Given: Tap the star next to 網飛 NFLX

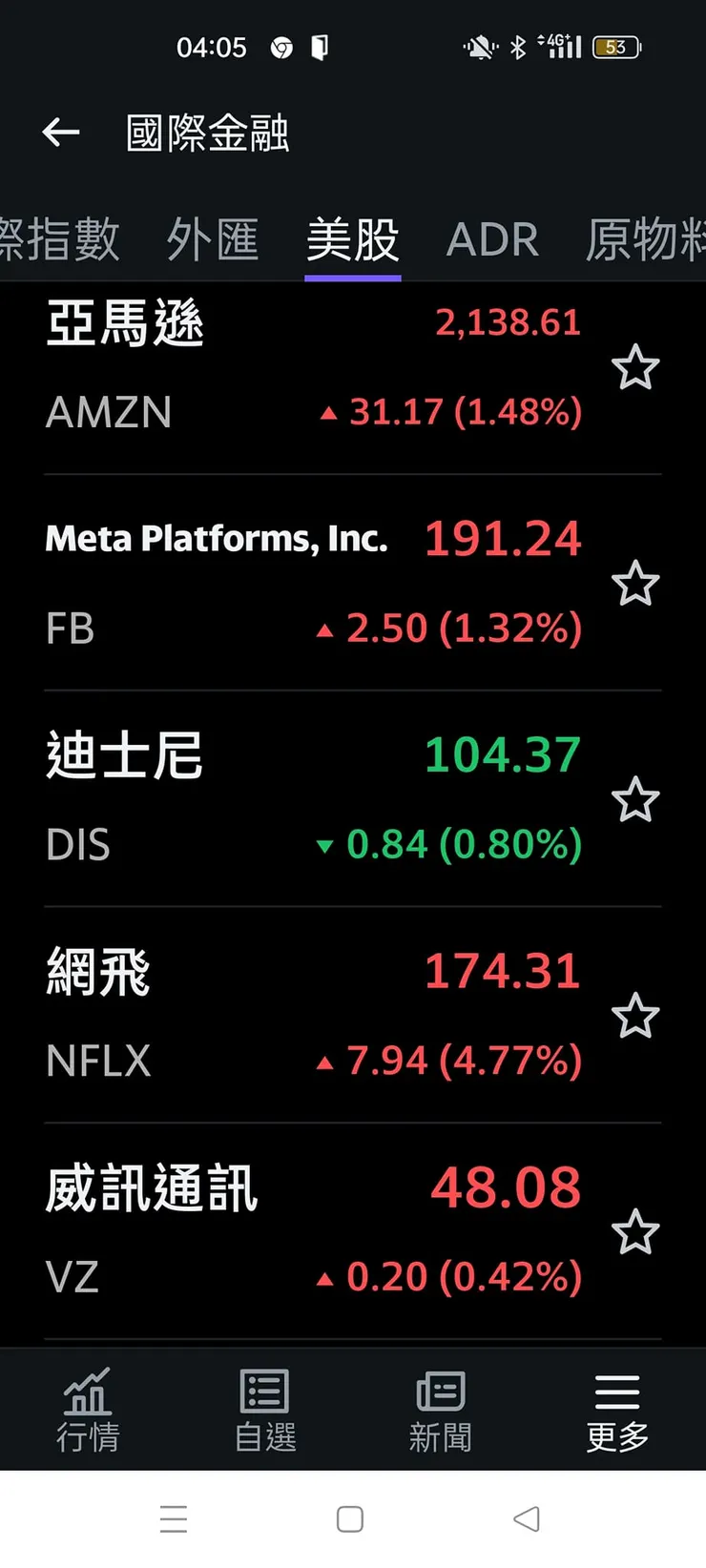Looking at the screenshot, I should pyautogui.click(x=635, y=1017).
